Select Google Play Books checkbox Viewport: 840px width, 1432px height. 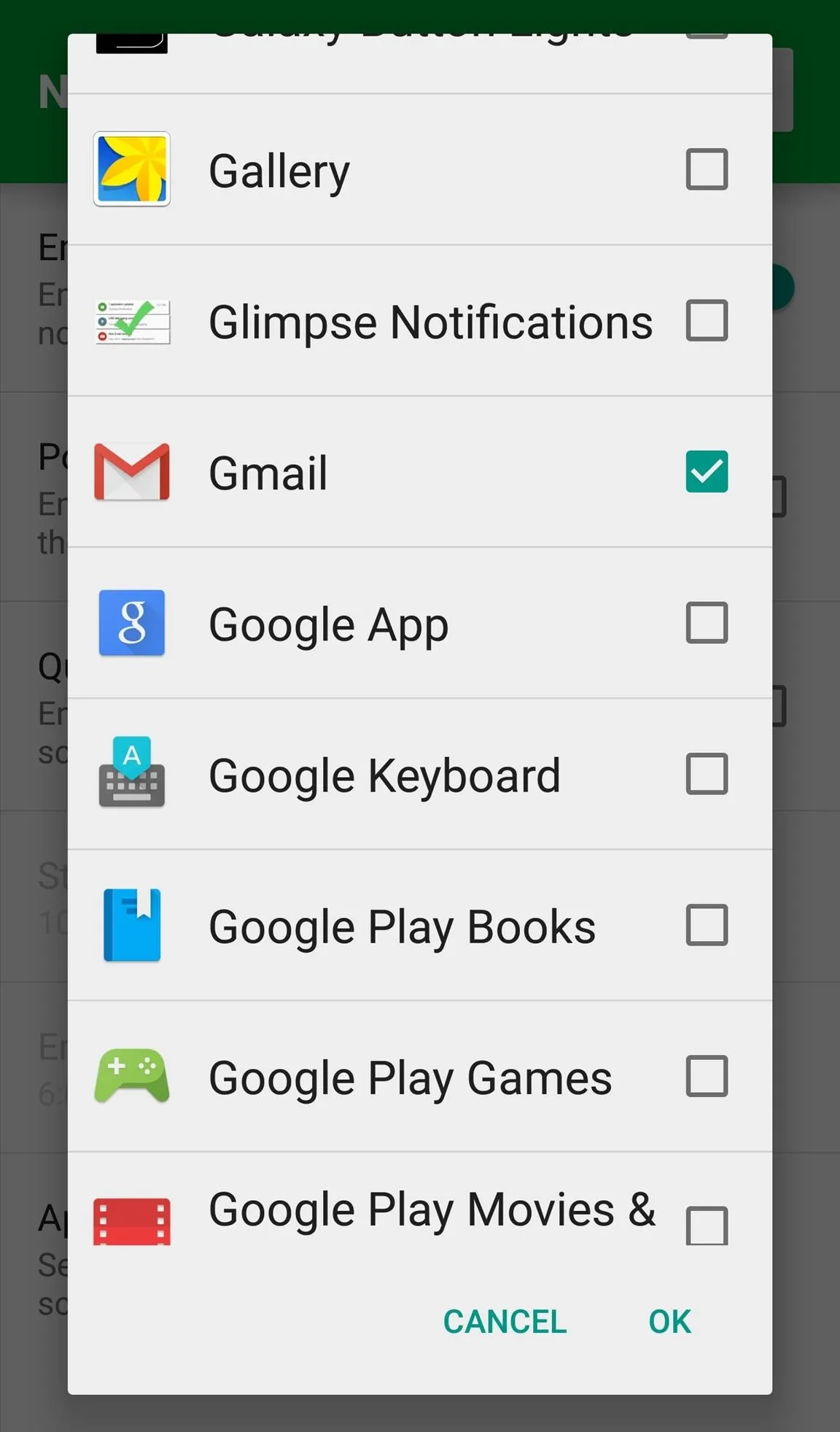707,925
